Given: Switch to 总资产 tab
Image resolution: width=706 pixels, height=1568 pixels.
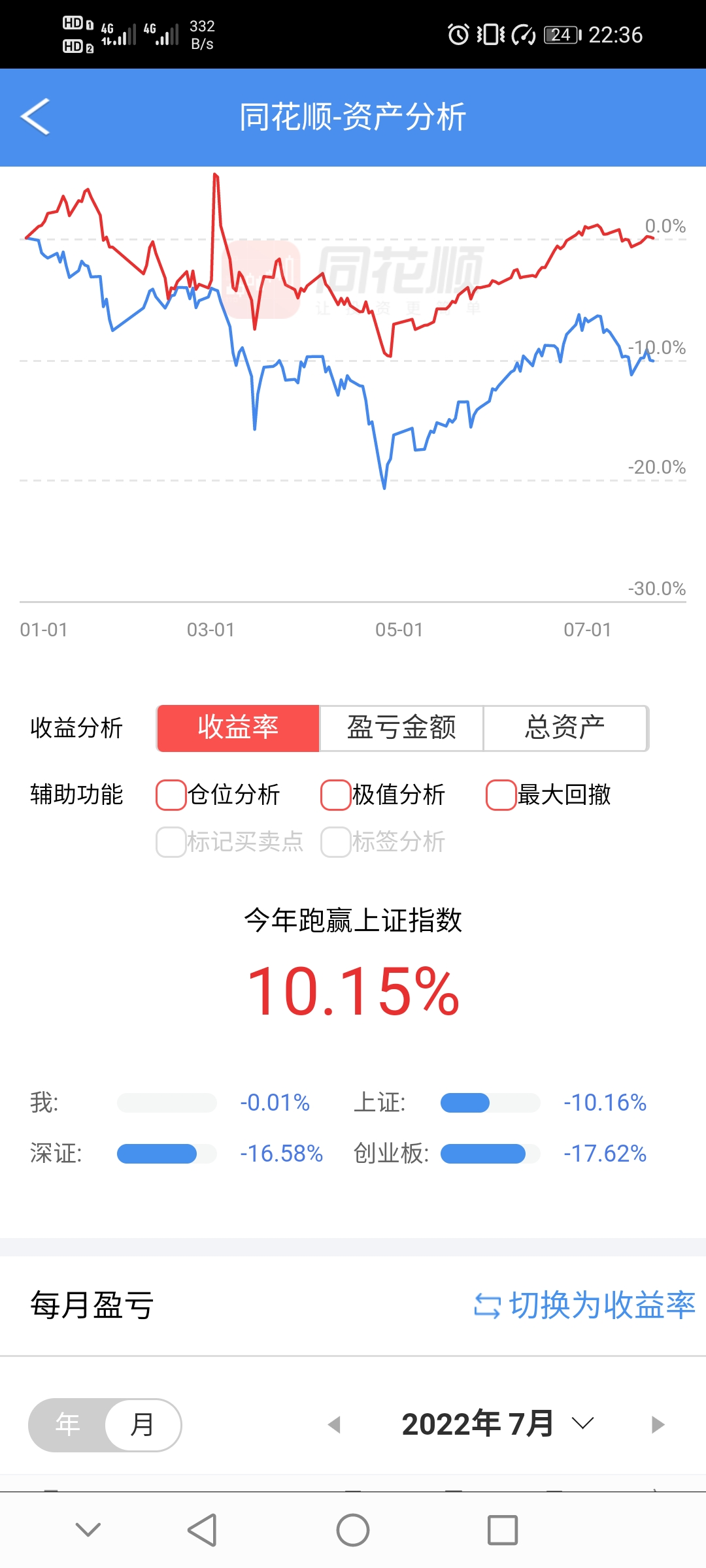Looking at the screenshot, I should 565,728.
